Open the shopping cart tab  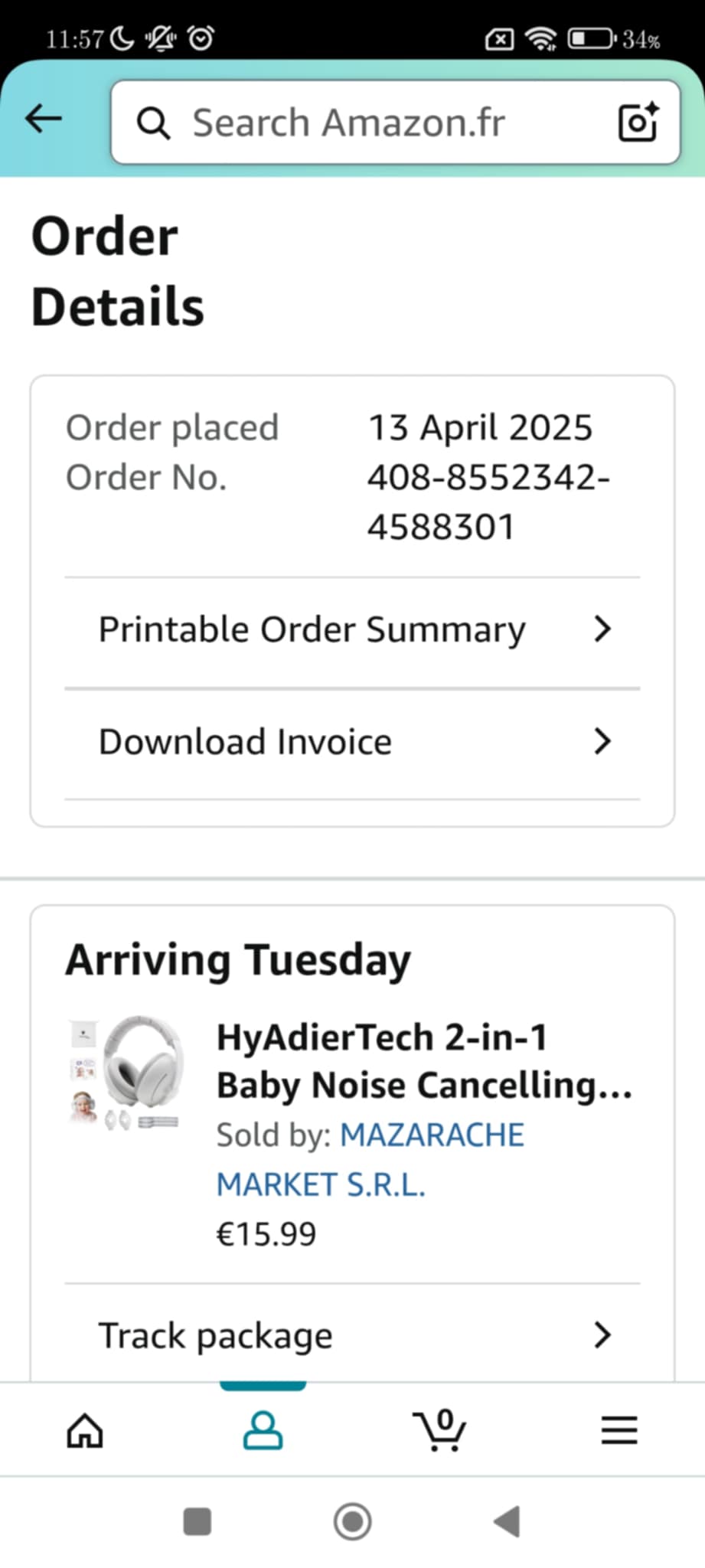tap(439, 1430)
